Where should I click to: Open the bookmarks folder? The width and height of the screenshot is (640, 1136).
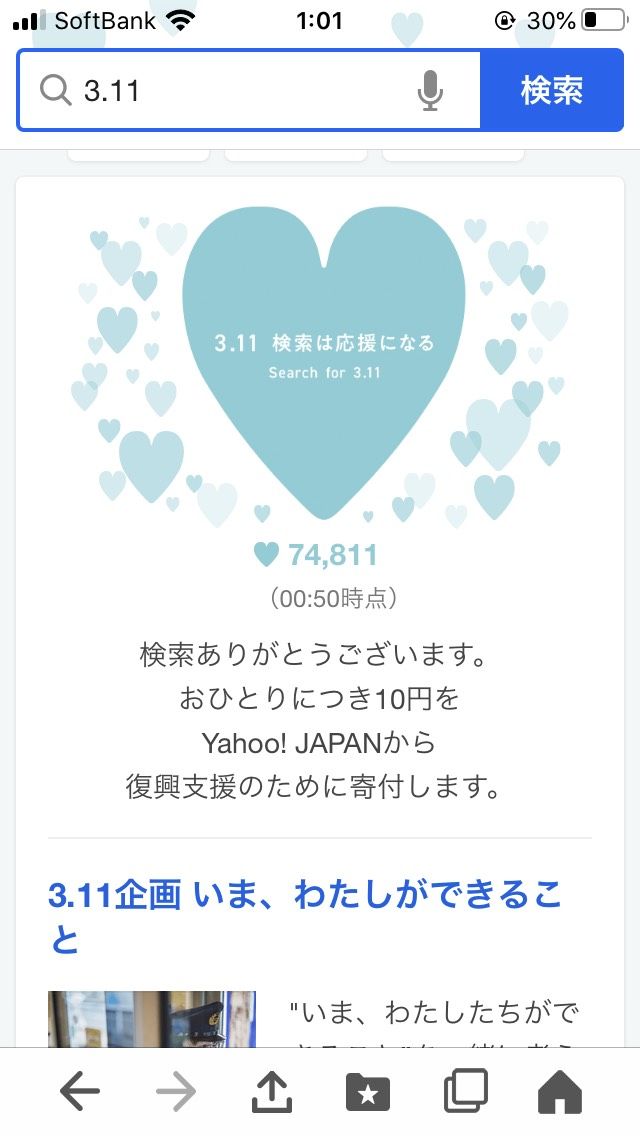367,1092
